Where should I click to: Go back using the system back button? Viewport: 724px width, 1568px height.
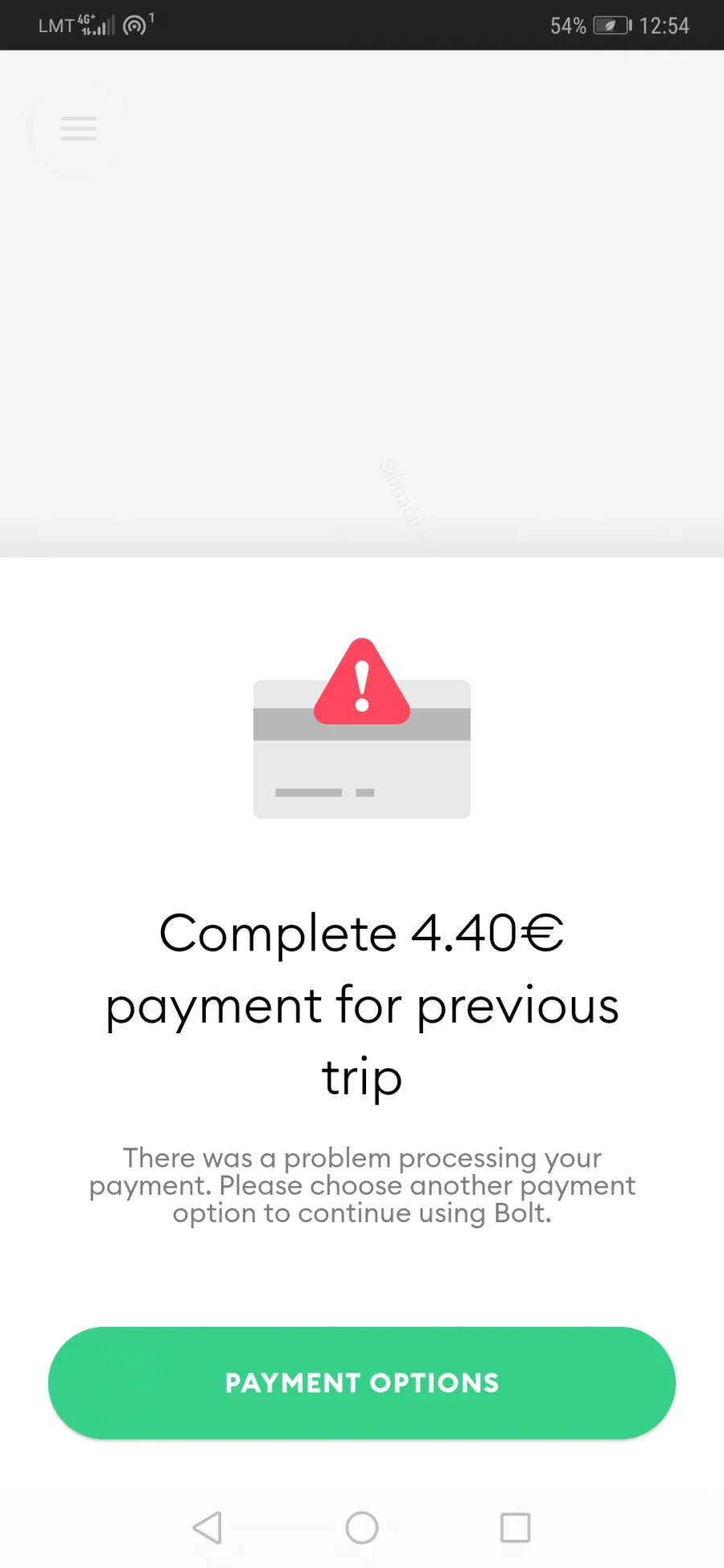point(208,1528)
